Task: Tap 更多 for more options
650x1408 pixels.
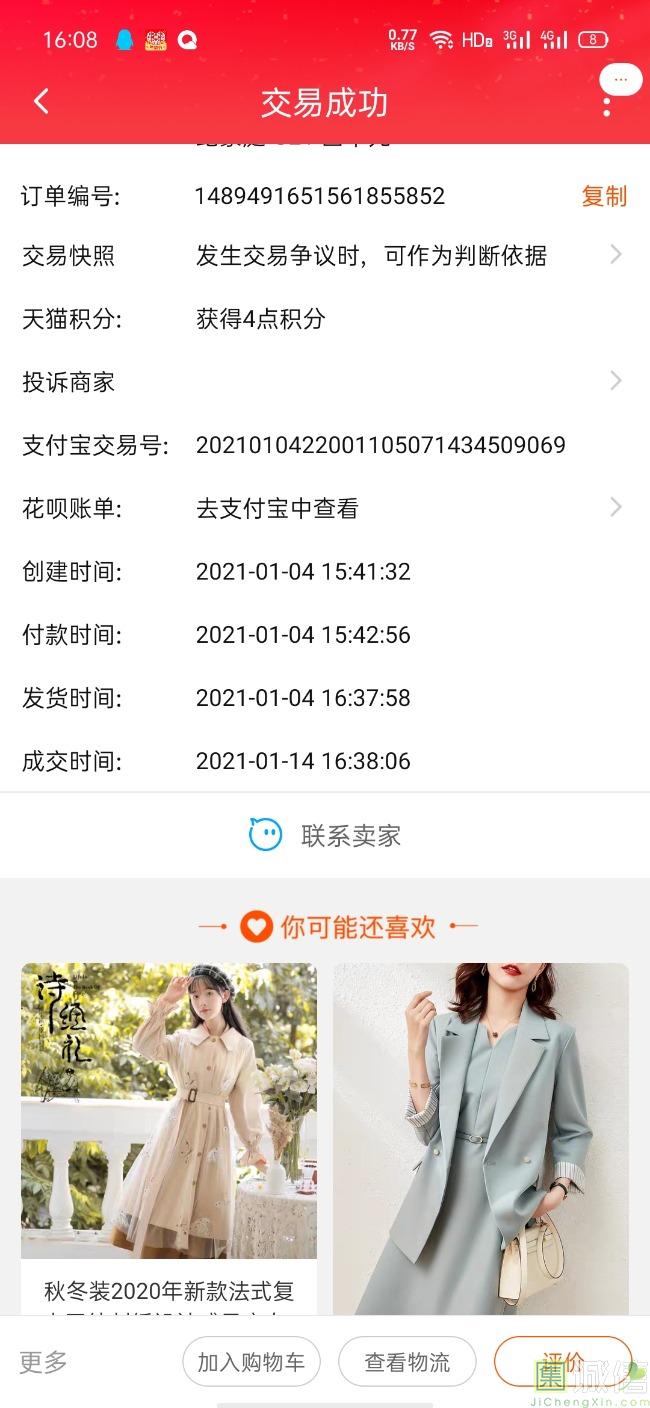Action: 44,1361
